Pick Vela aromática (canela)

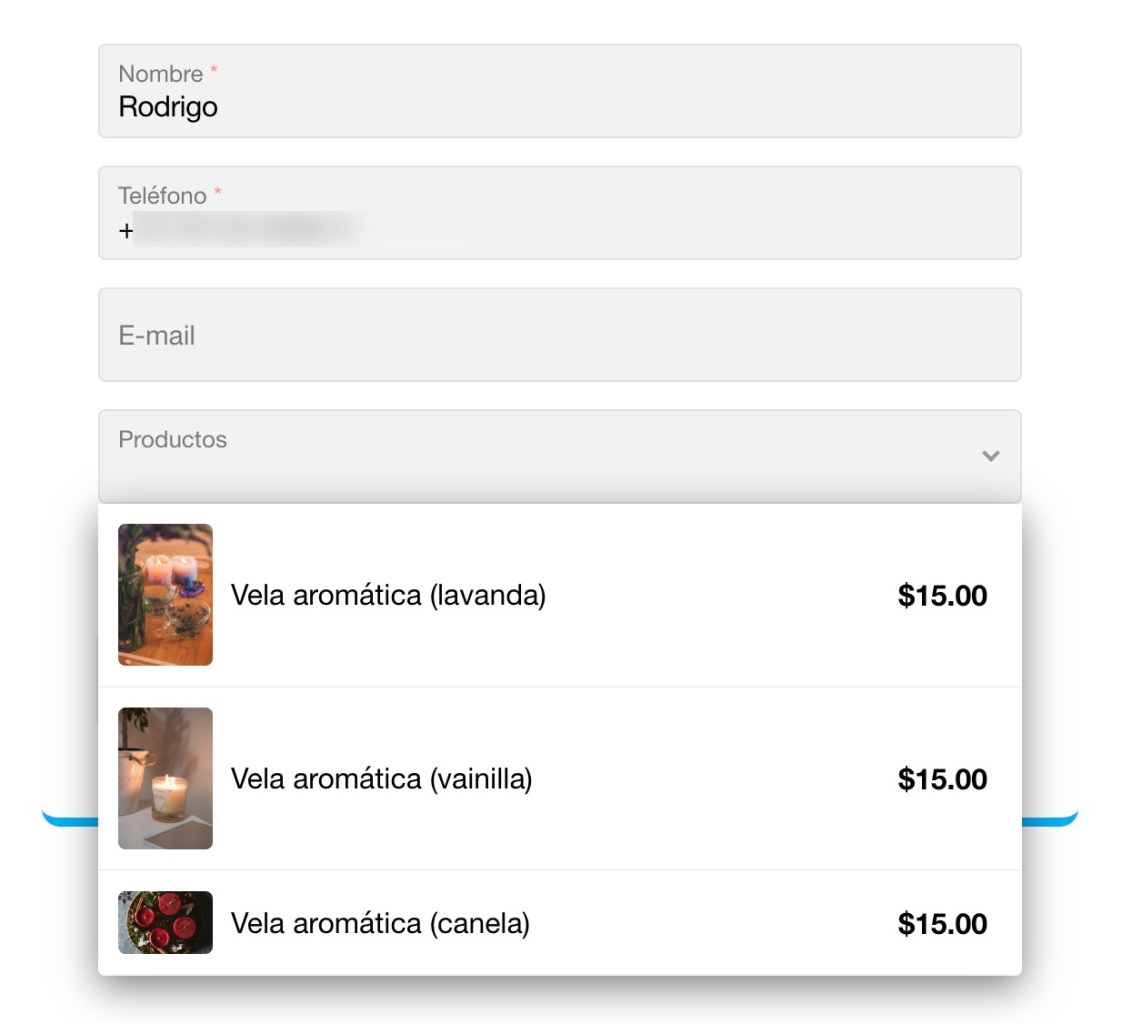pos(559,923)
